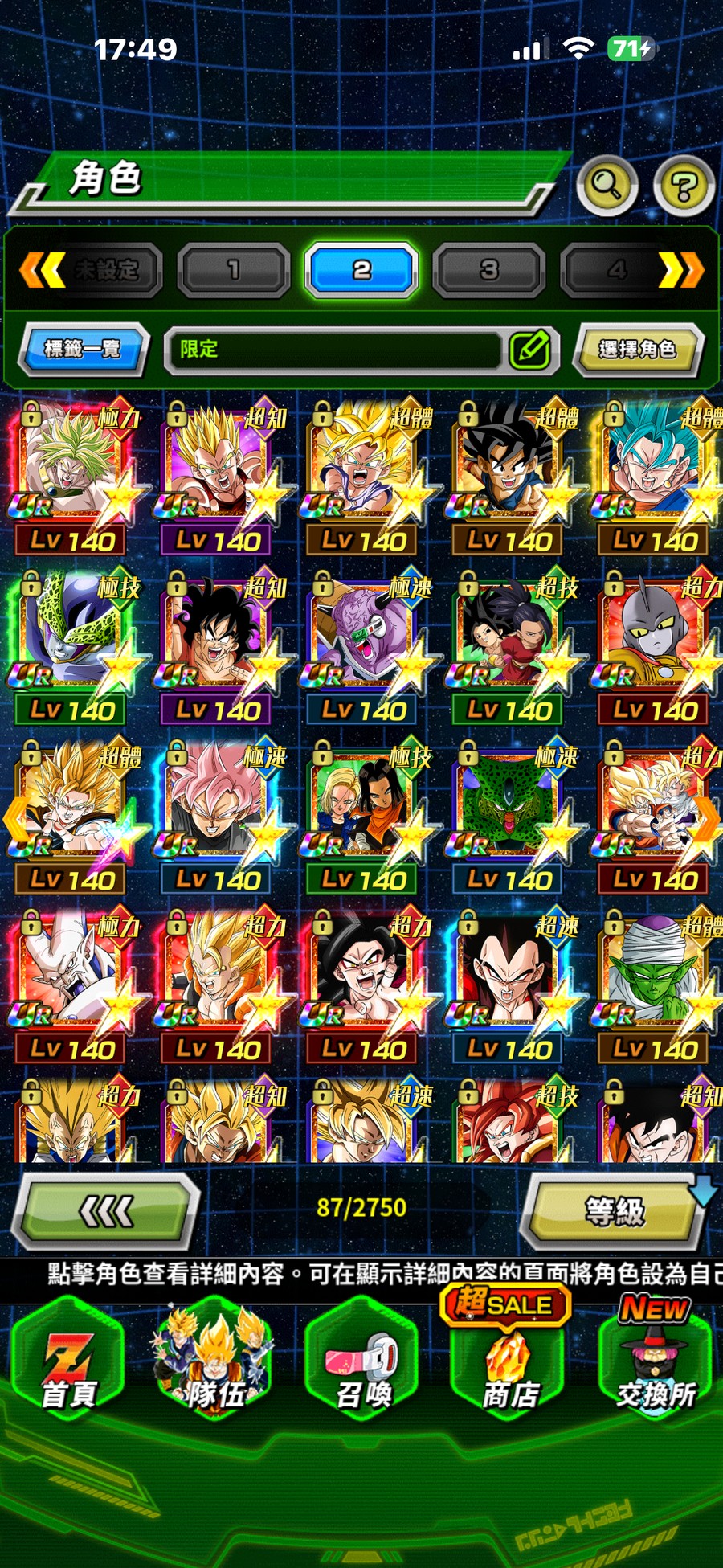Tap the 選擇角色 button
Screen dimensions: 723x1568
pyautogui.click(x=637, y=349)
